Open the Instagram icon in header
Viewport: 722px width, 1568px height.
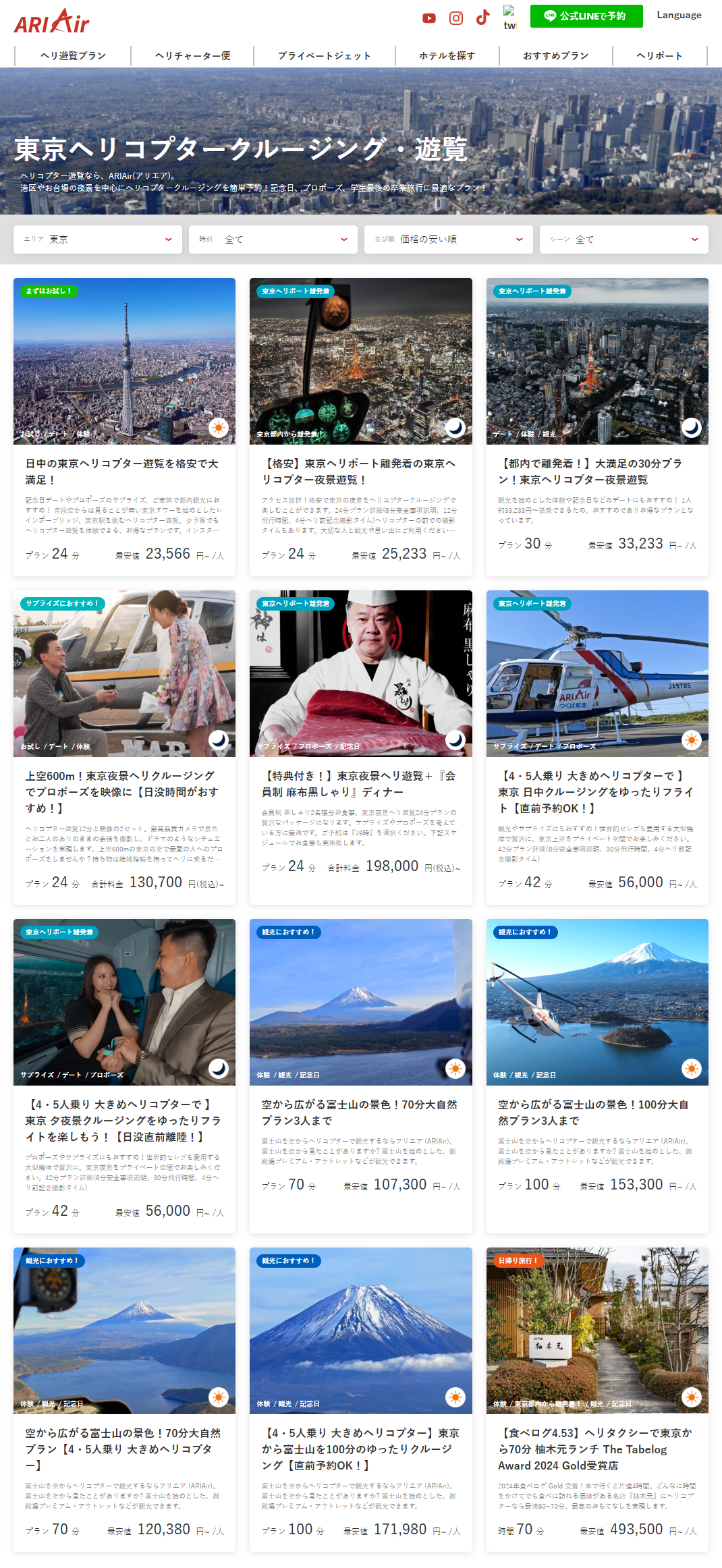[x=456, y=18]
